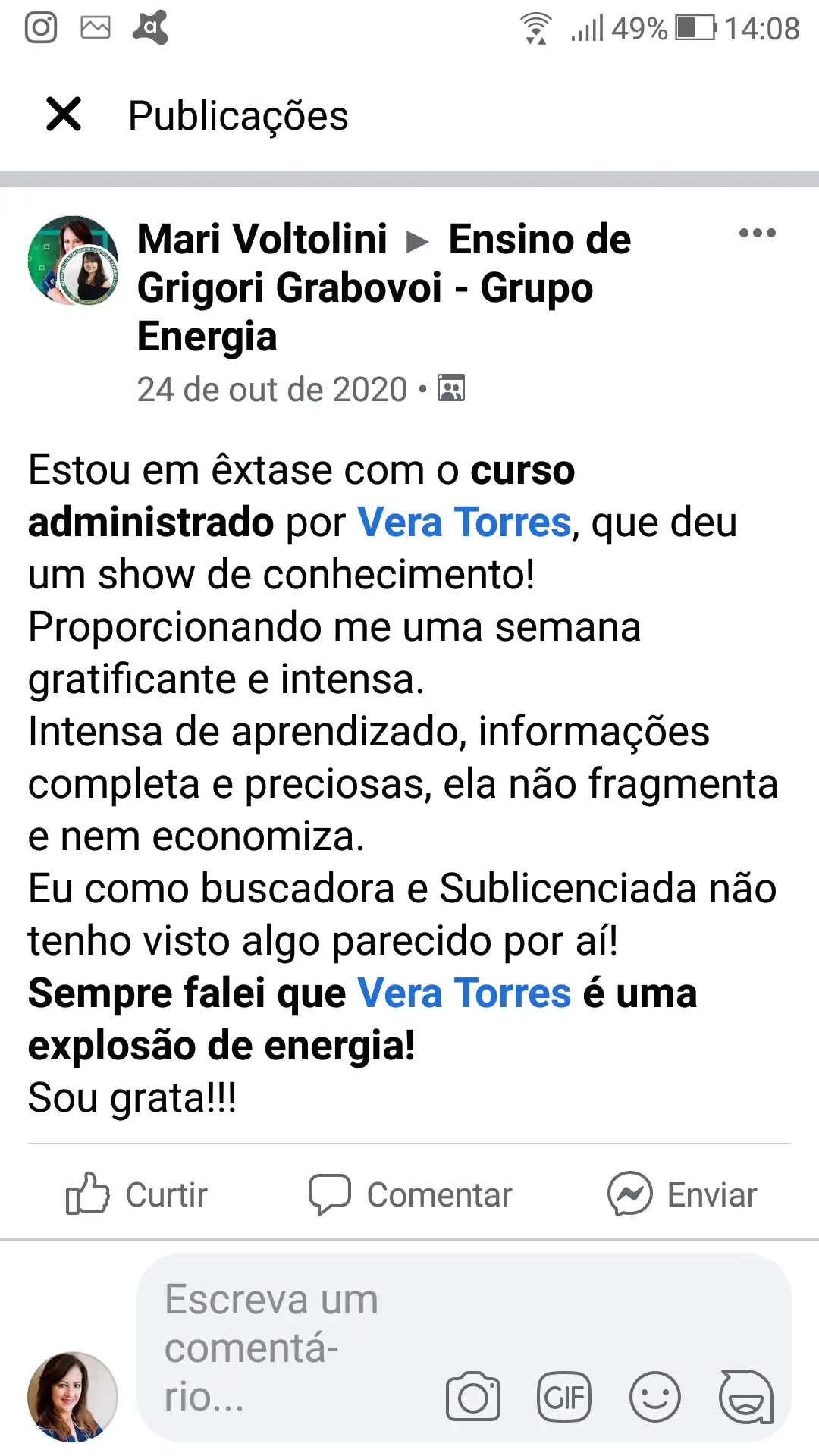
Task: Open the emoji smiley picker
Action: click(x=654, y=1397)
